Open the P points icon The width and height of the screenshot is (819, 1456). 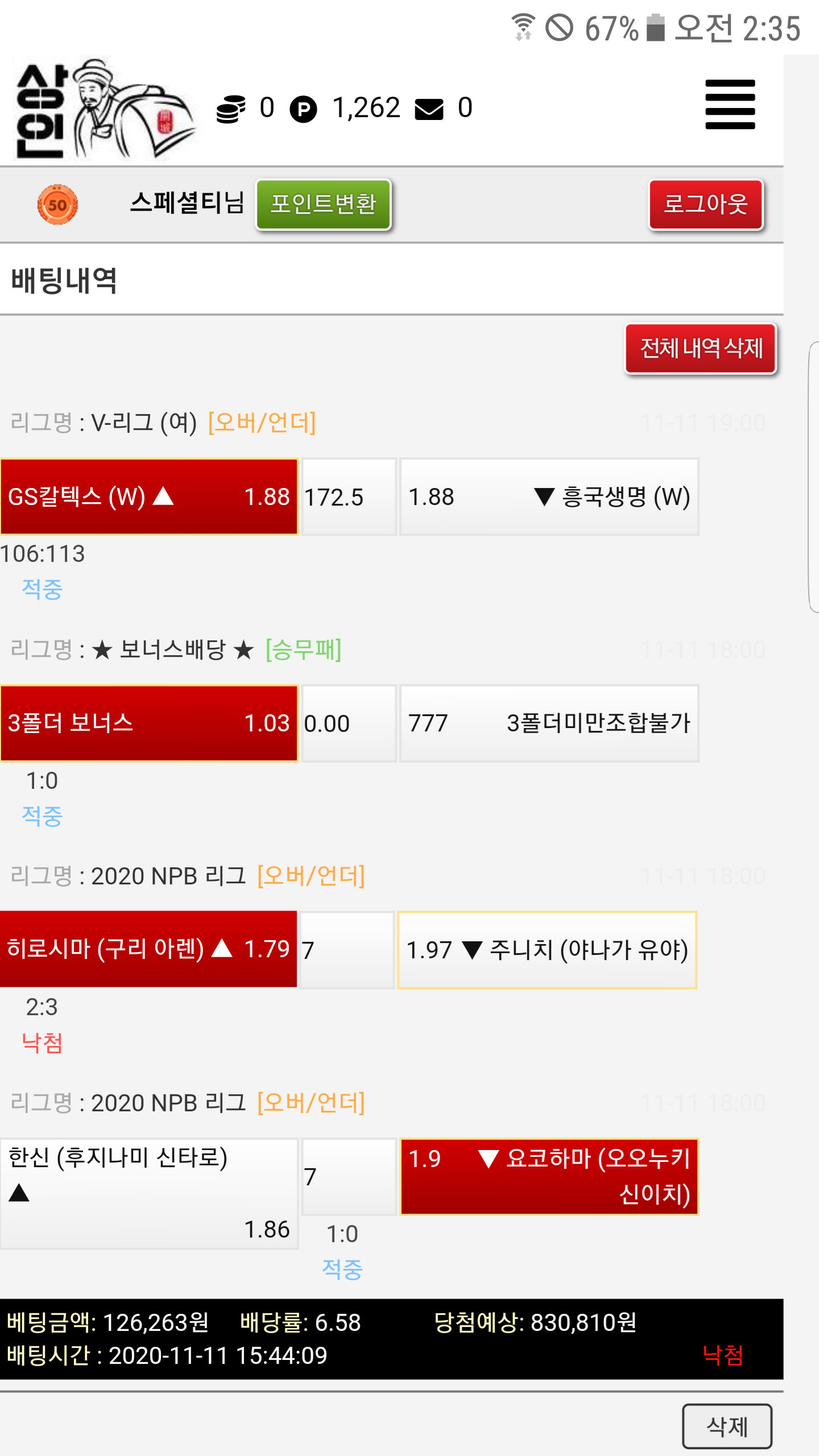click(304, 109)
